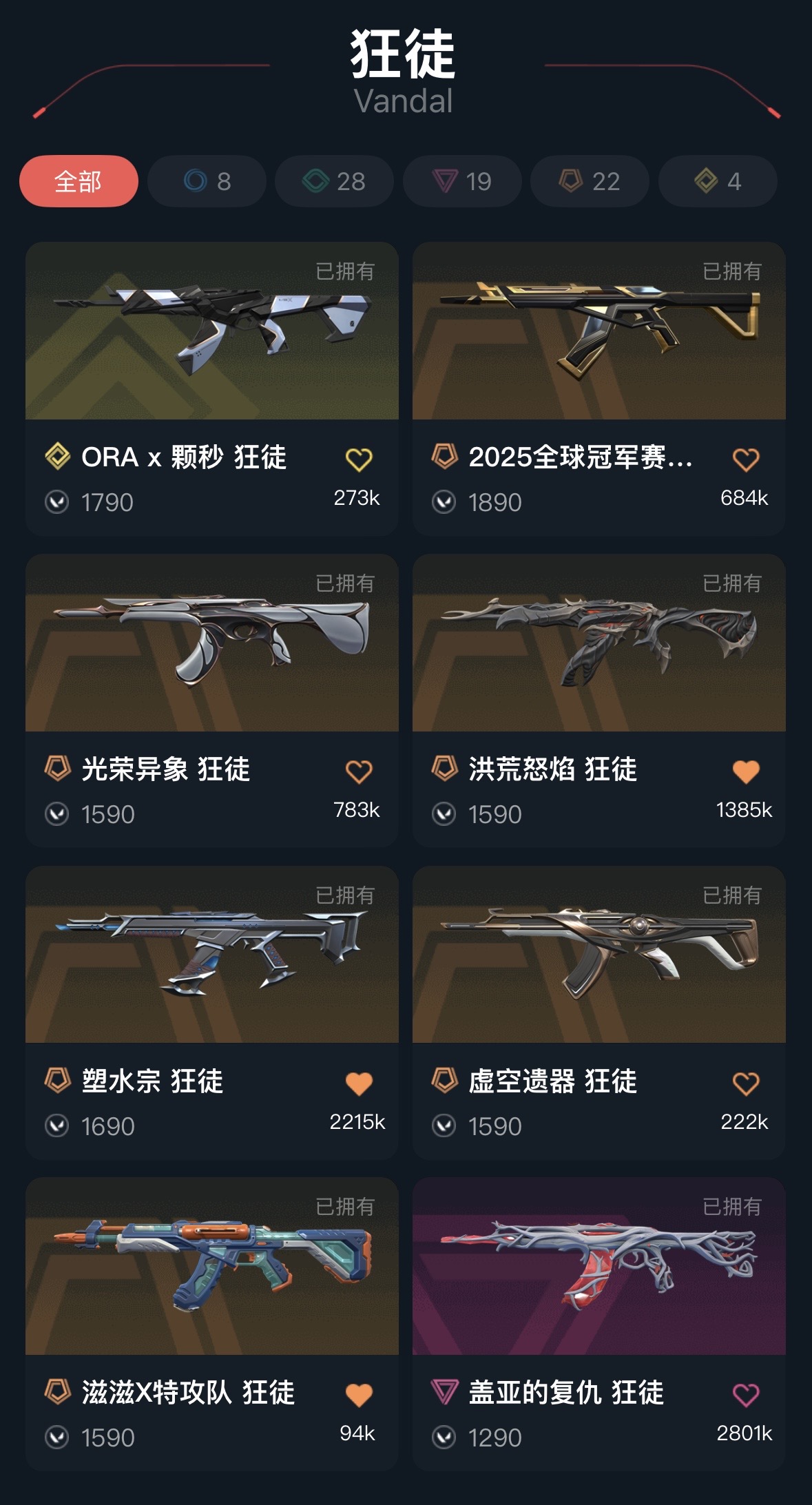The width and height of the screenshot is (812, 1505).
Task: Remove the like from 塑水宗 狂徒
Action: point(359,1083)
